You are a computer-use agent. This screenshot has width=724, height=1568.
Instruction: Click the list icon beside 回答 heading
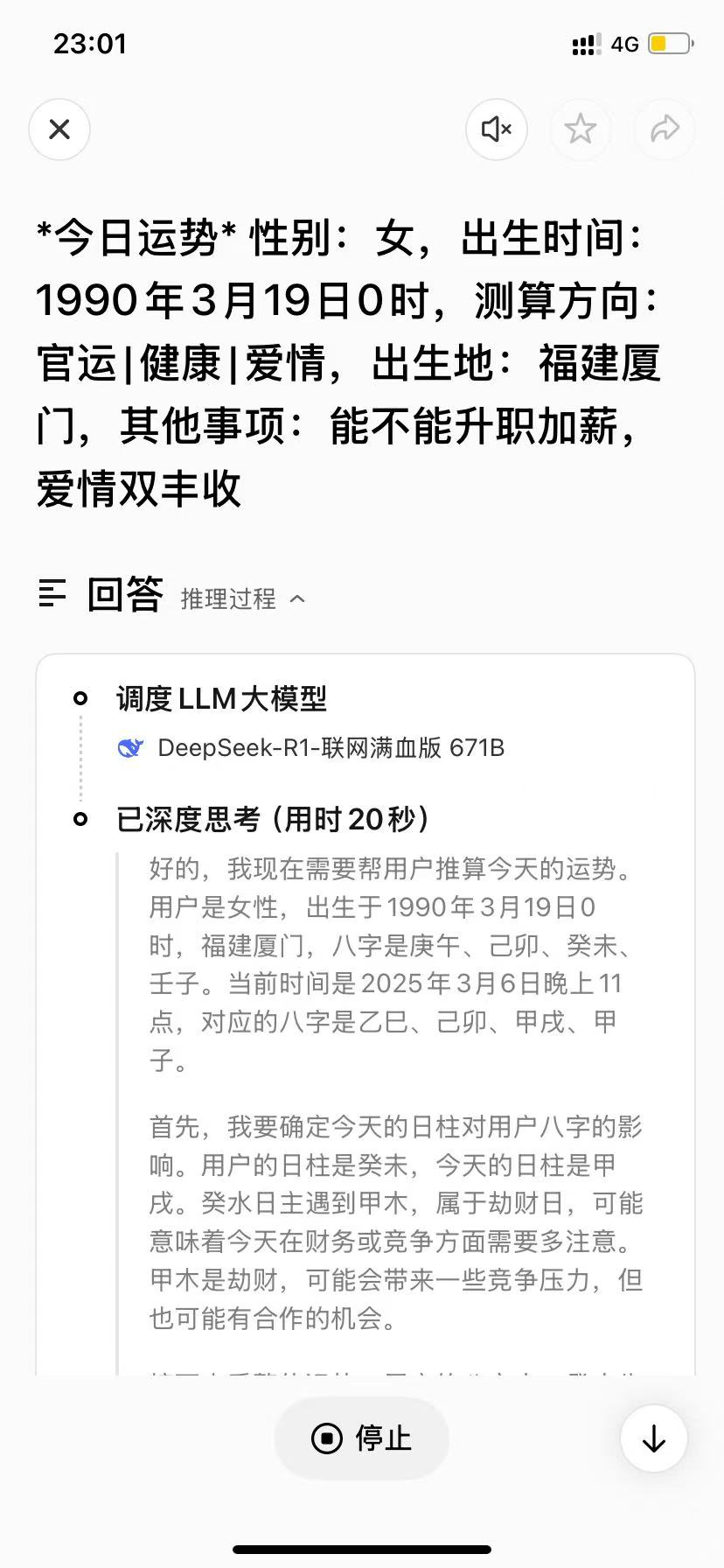[x=53, y=594]
